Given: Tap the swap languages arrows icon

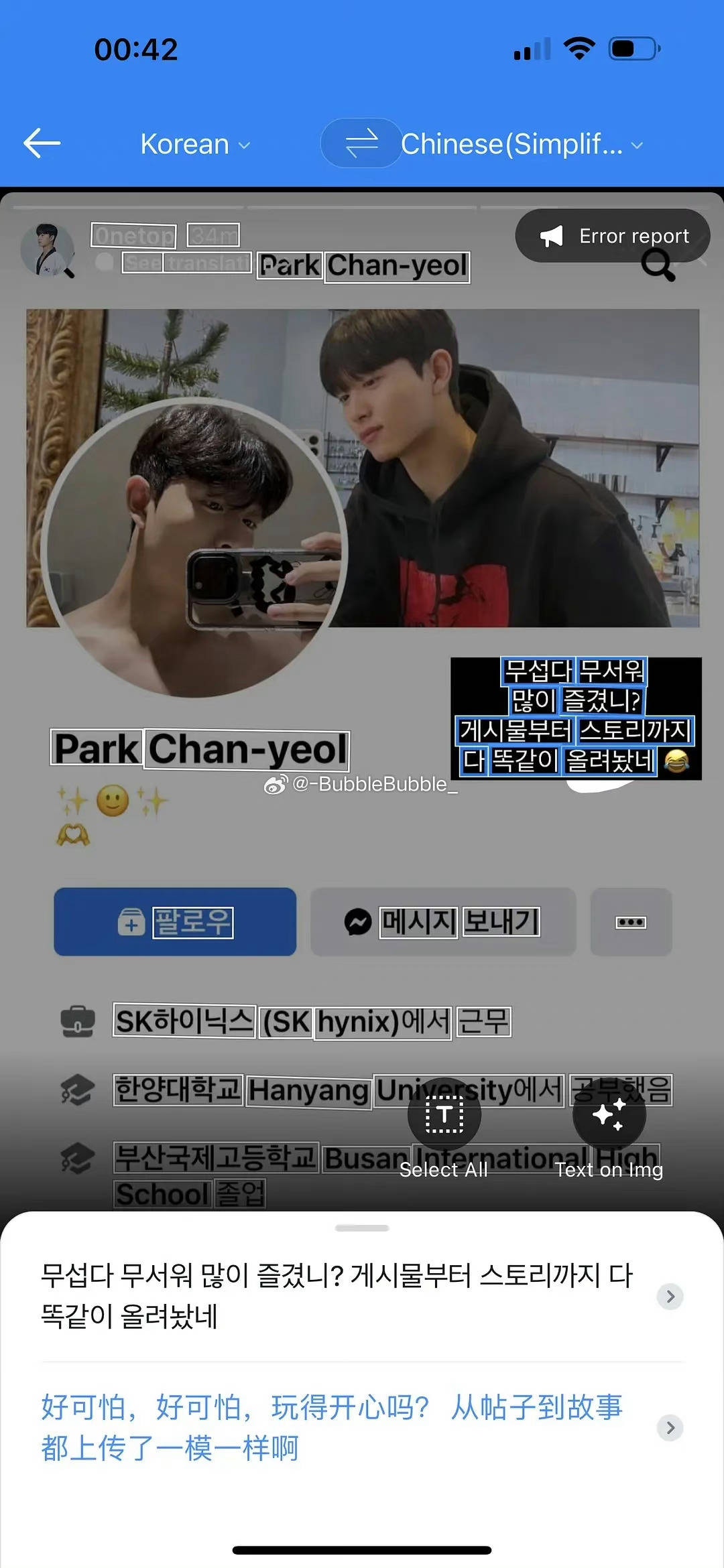Looking at the screenshot, I should [361, 143].
